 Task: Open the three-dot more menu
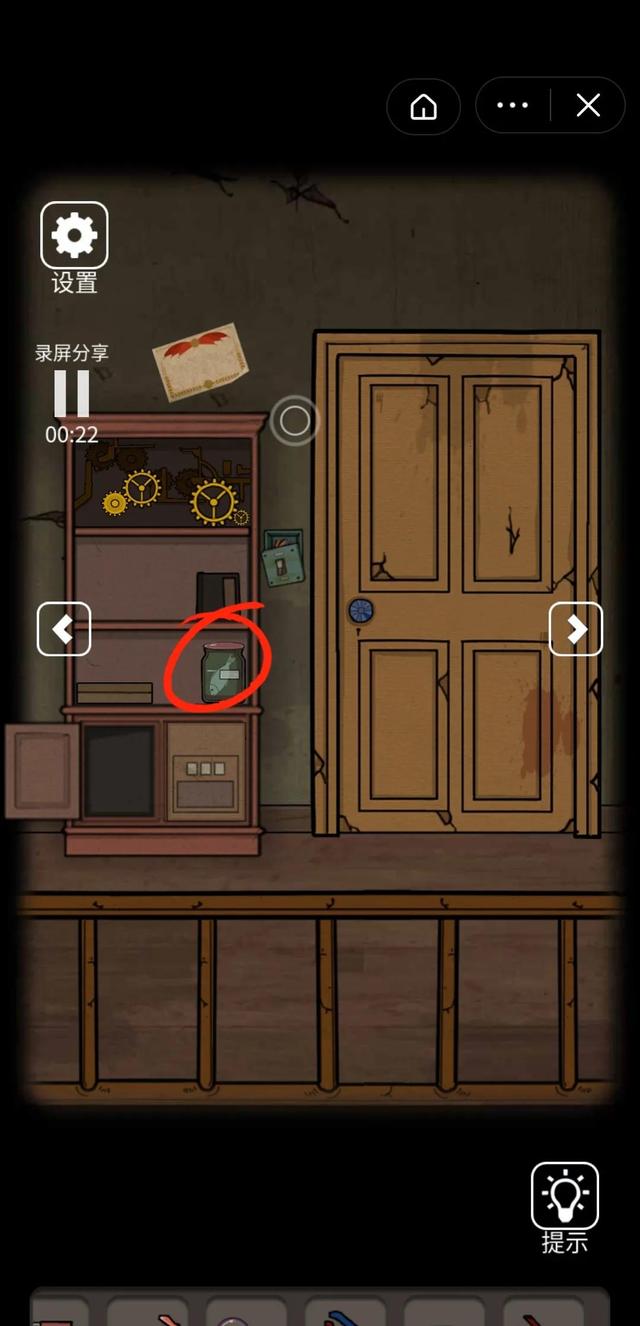(512, 106)
